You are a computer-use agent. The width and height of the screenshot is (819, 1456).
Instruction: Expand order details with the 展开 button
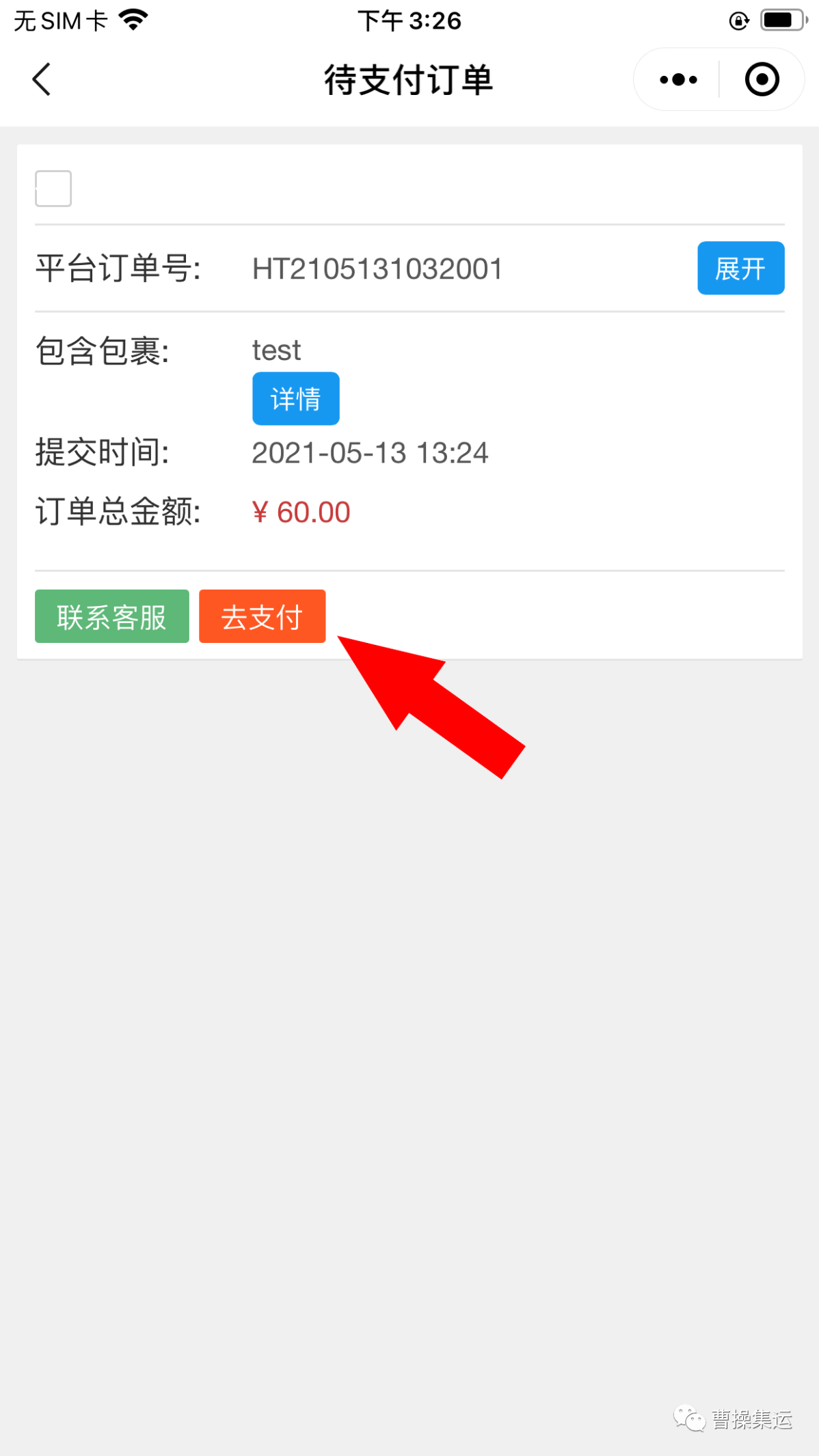[x=740, y=269]
